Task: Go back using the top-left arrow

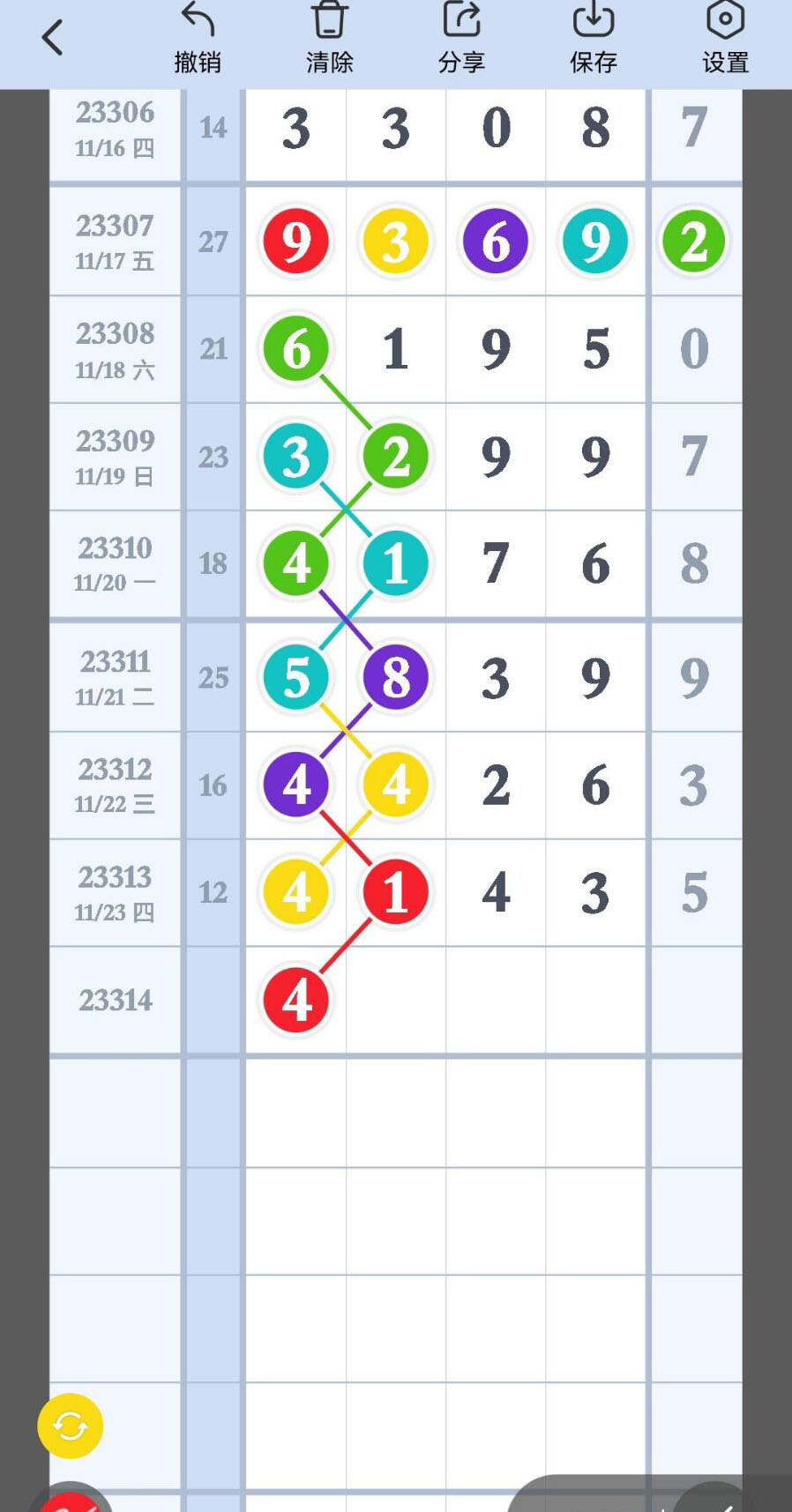Action: 53,38
